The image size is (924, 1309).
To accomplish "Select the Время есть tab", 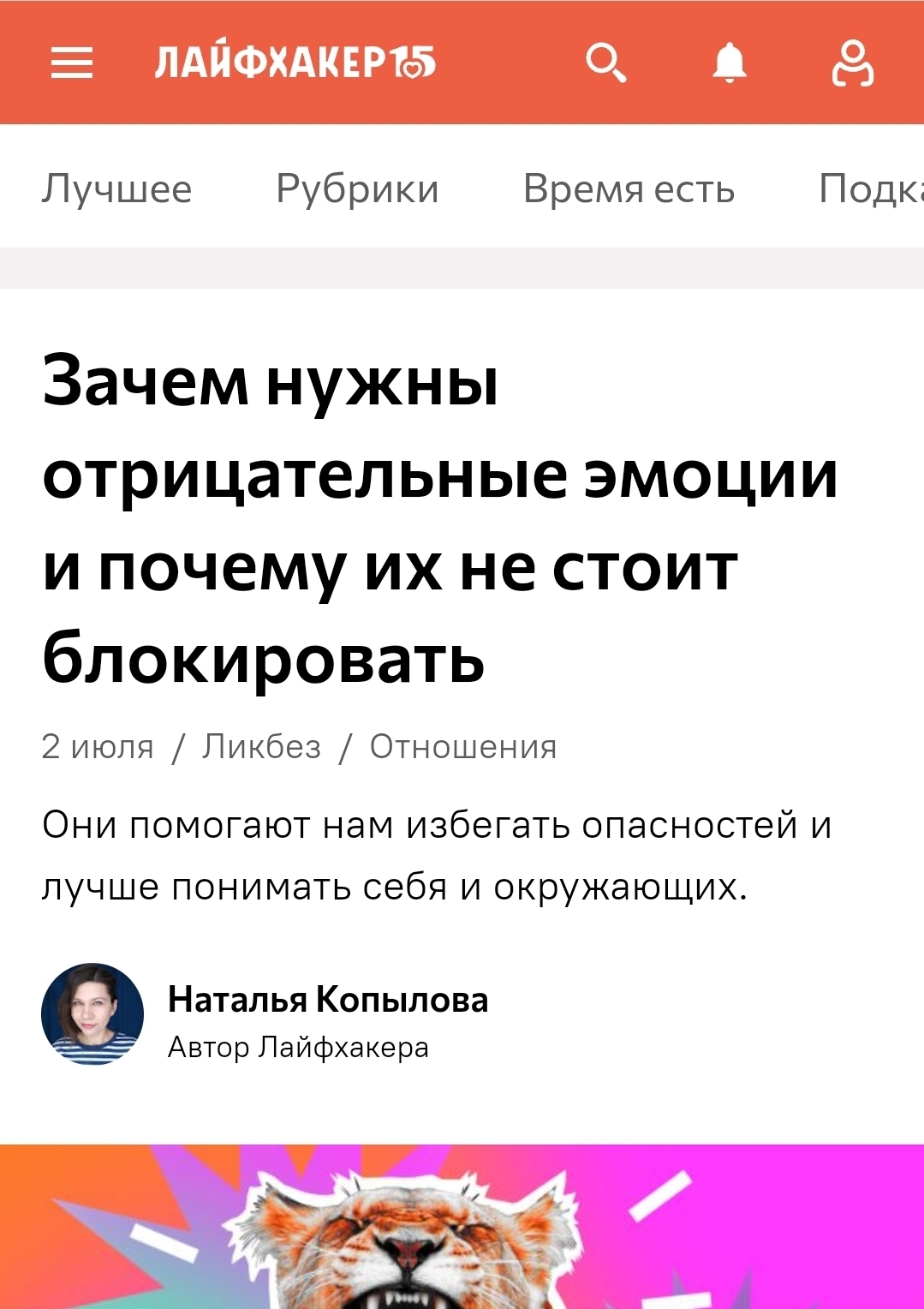I will point(629,188).
